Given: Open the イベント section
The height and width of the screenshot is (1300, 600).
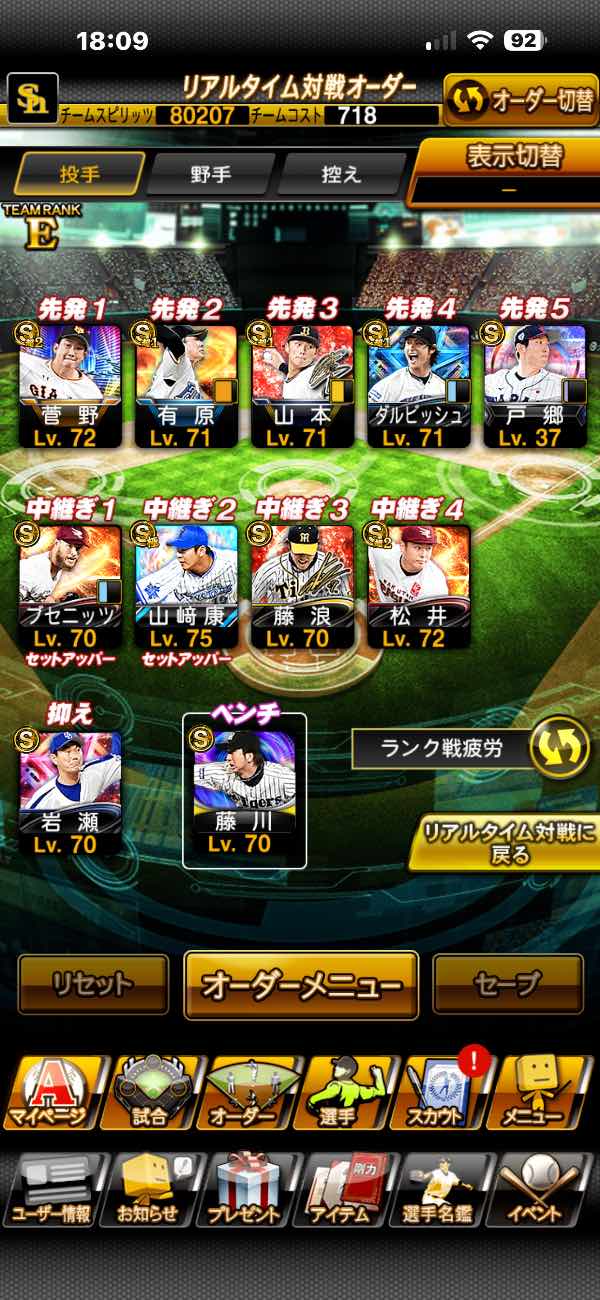Looking at the screenshot, I should pyautogui.click(x=541, y=1190).
